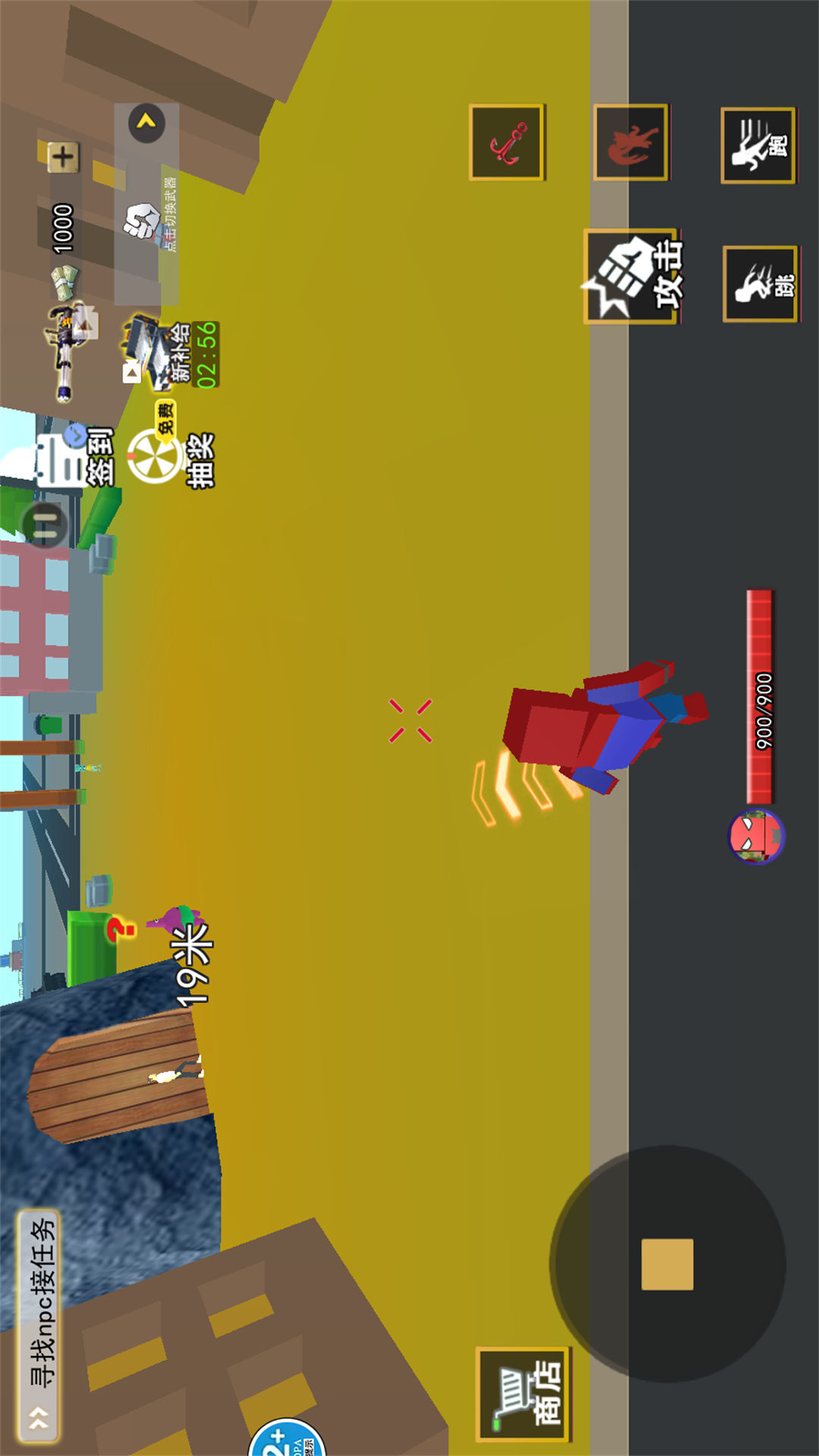
Task: Tap the 跳 jump button
Action: tap(761, 284)
